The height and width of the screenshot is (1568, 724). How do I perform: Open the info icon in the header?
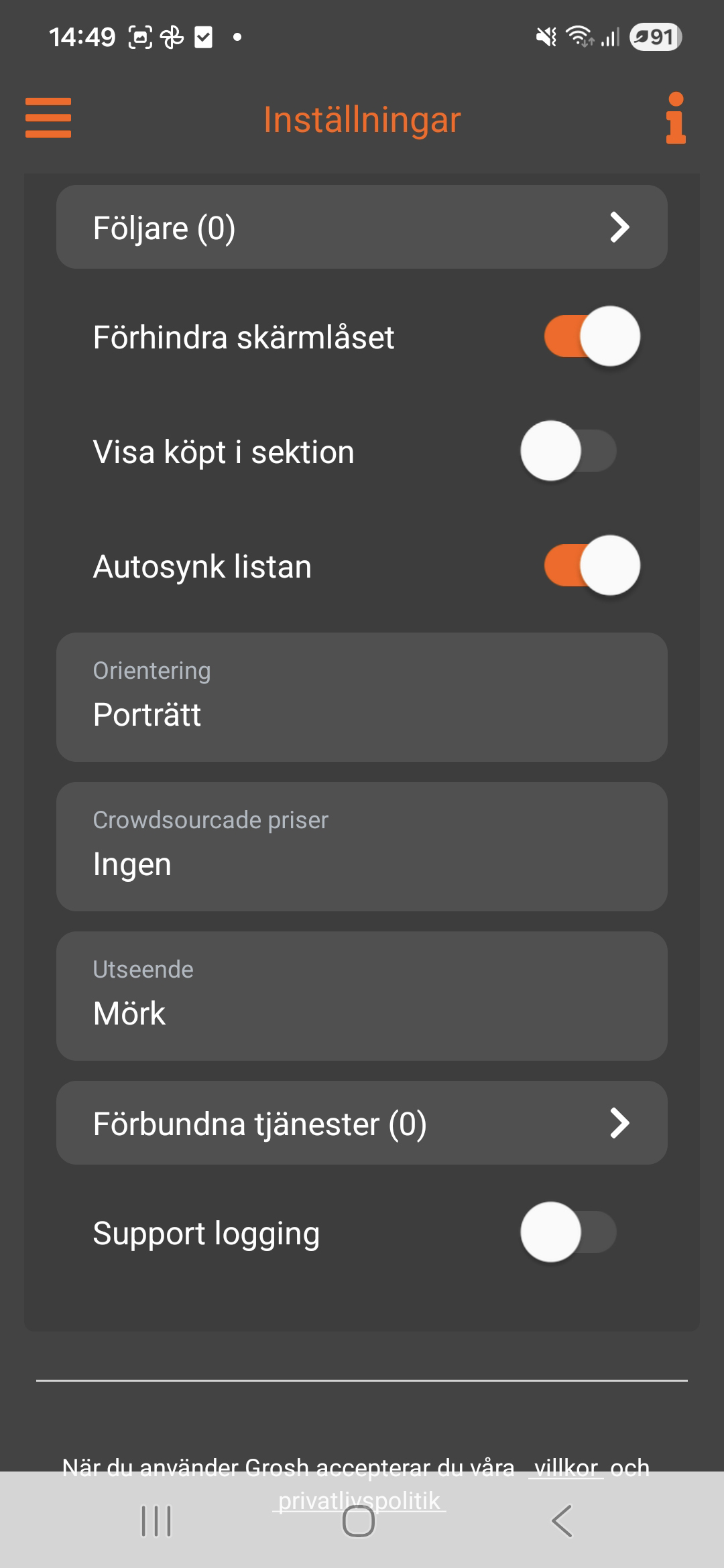coord(676,119)
